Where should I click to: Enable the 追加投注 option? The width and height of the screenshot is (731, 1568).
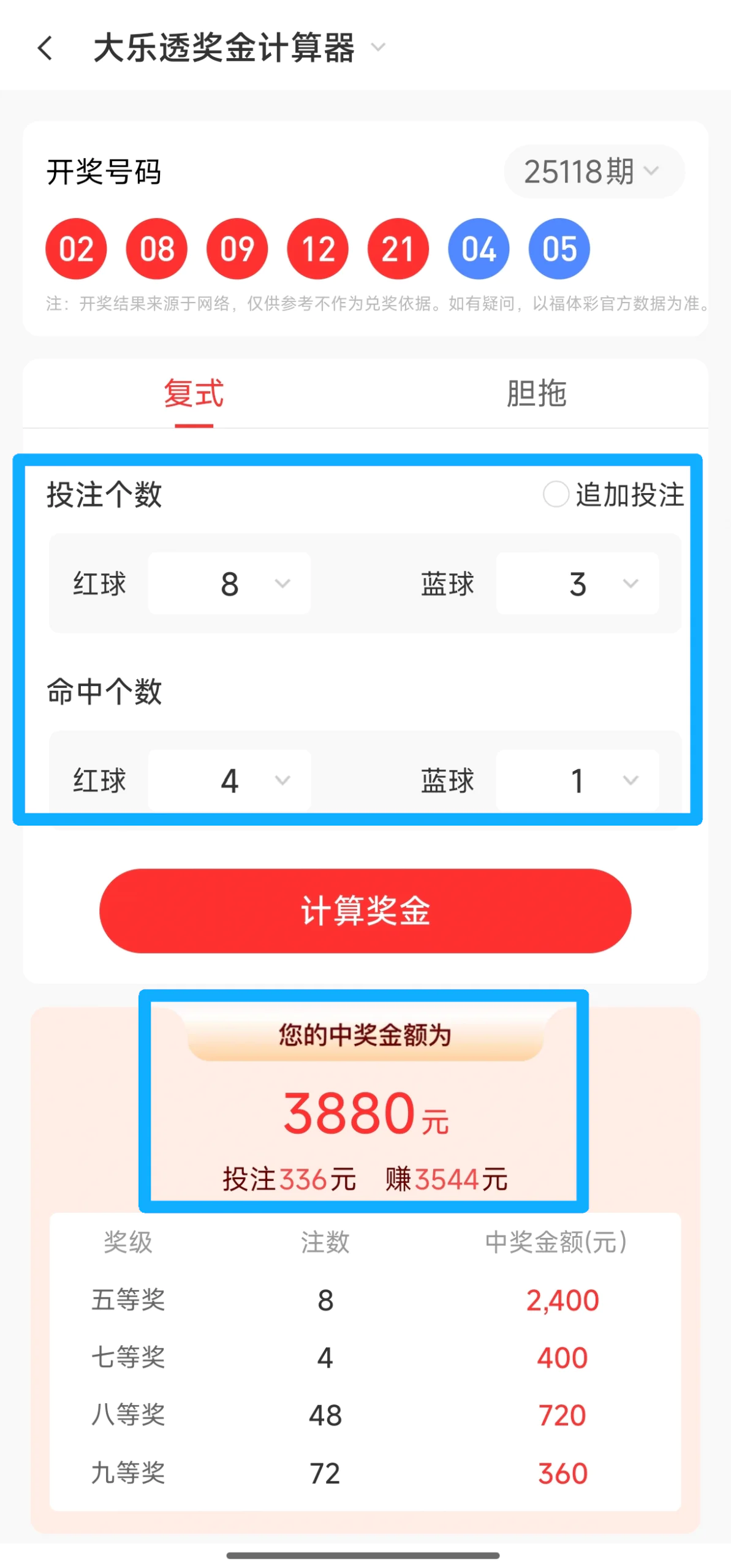coord(556,494)
